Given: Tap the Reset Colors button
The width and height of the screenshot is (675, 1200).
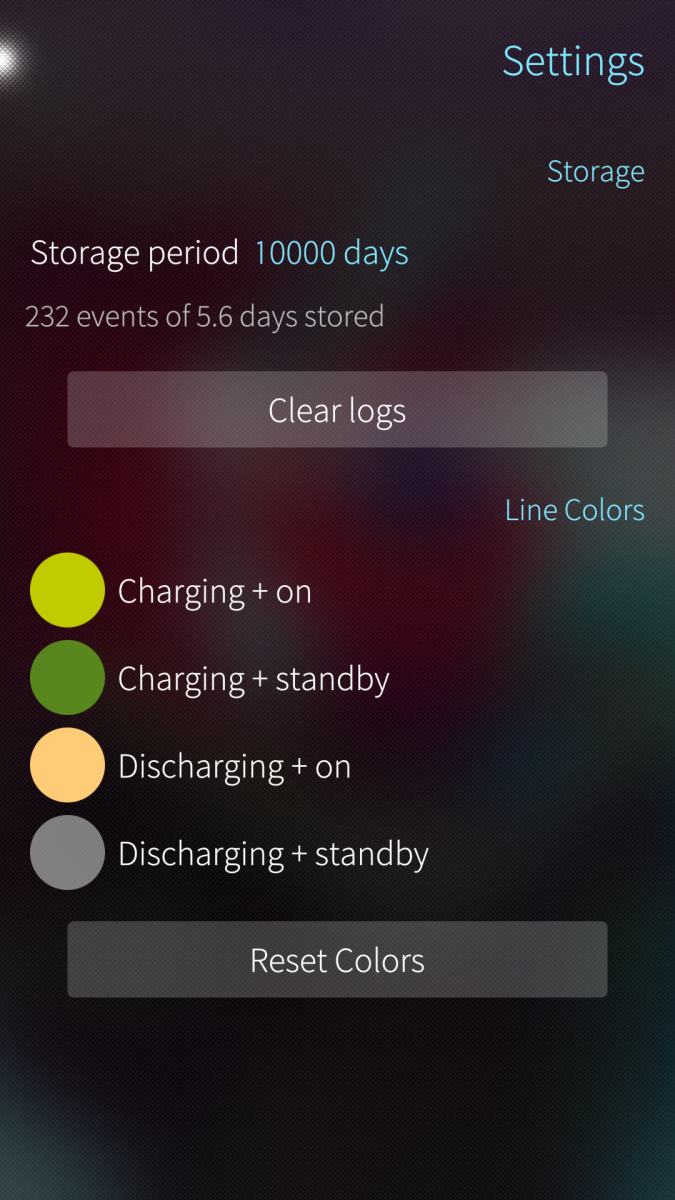Looking at the screenshot, I should pos(337,960).
